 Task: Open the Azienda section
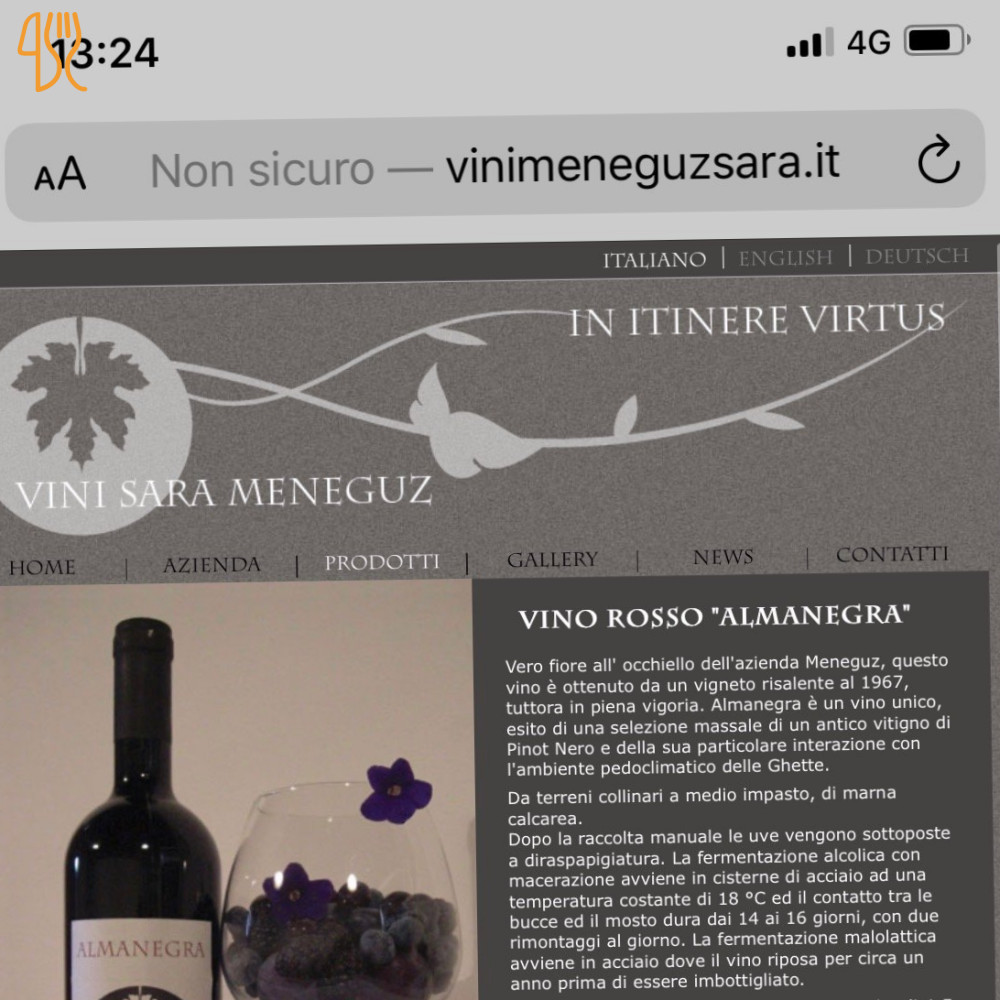tap(212, 564)
